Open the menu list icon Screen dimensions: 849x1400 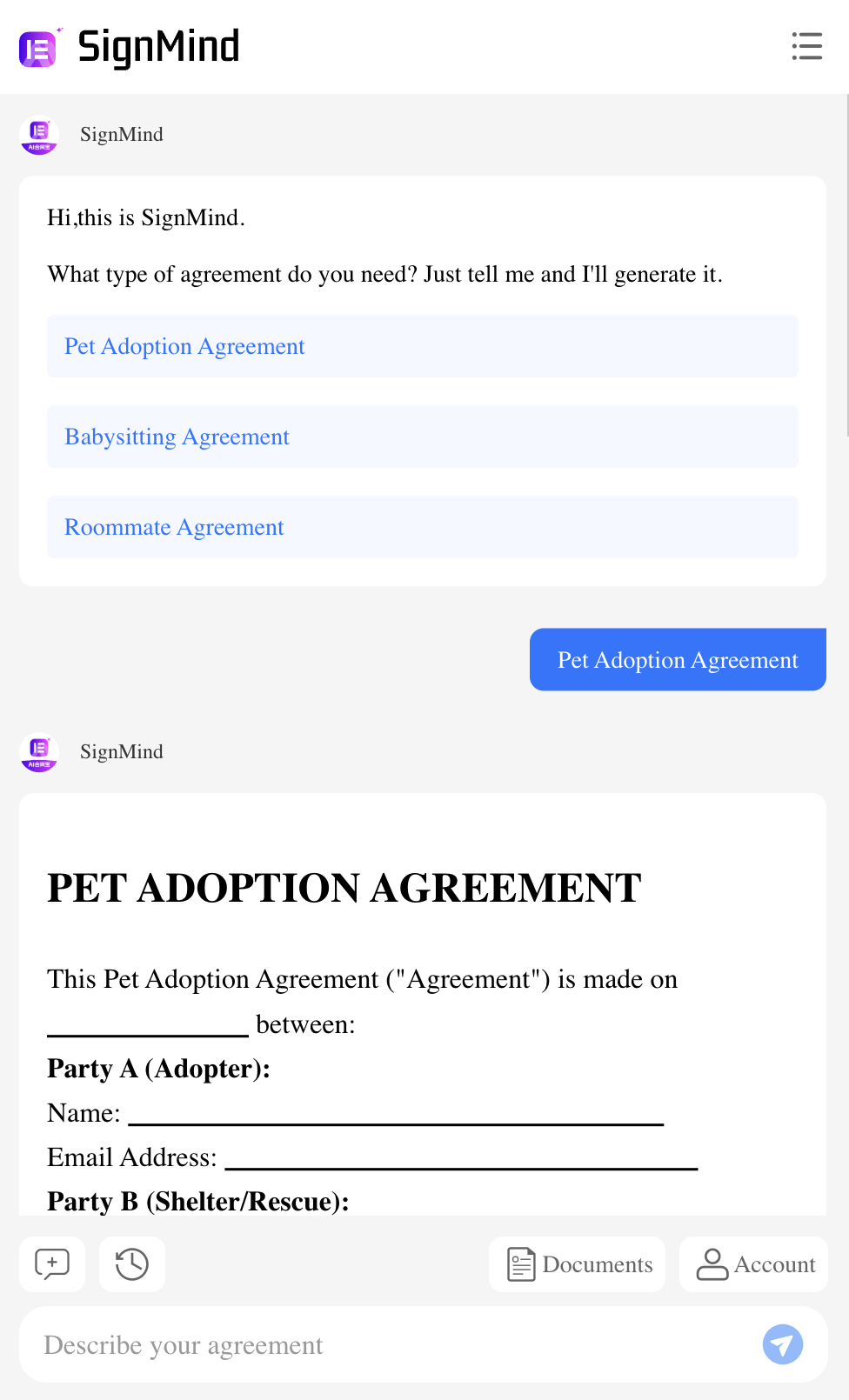pos(806,46)
